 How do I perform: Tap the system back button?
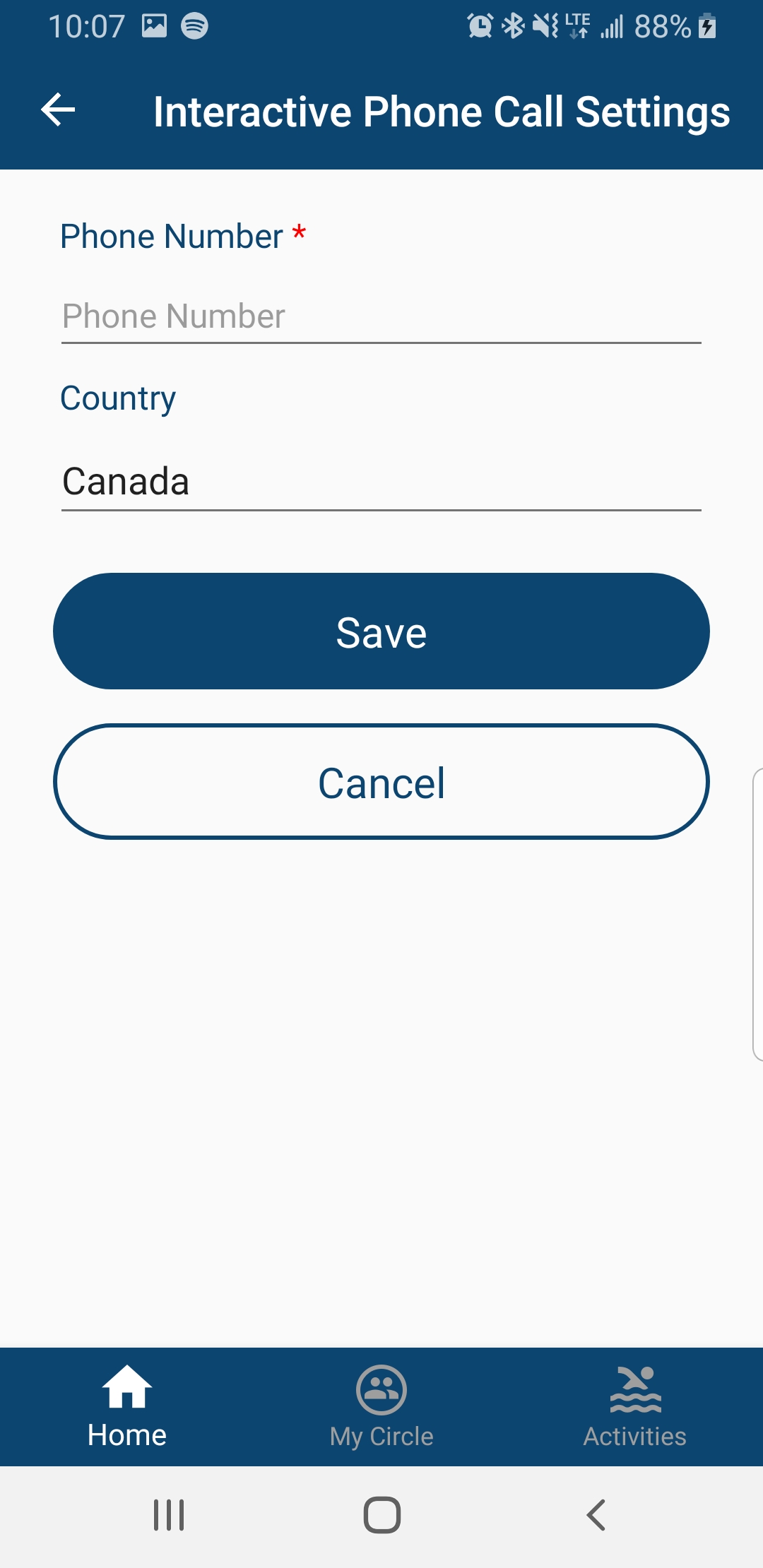click(596, 1515)
